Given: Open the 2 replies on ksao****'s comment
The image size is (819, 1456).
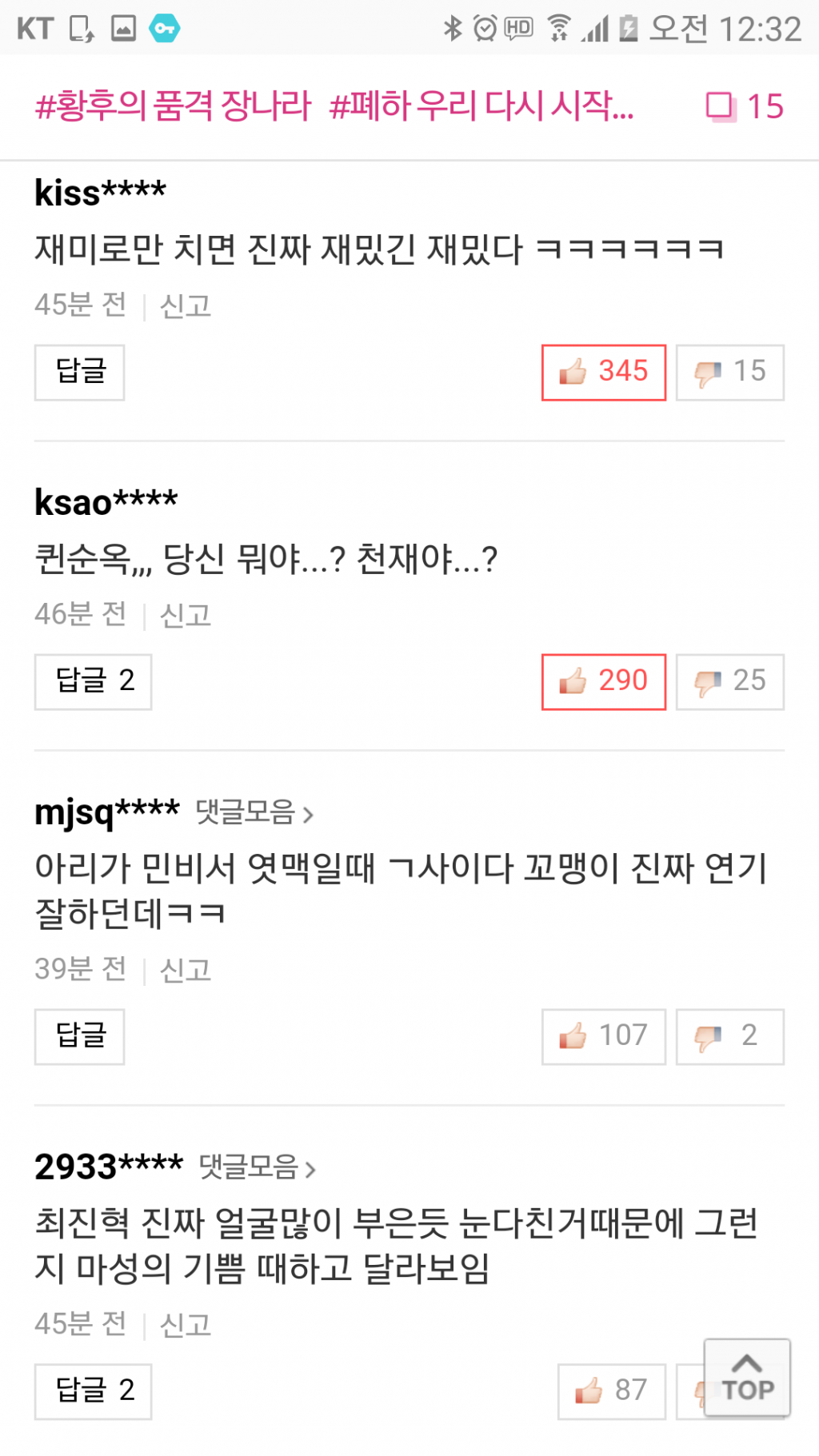Looking at the screenshot, I should pos(93,682).
